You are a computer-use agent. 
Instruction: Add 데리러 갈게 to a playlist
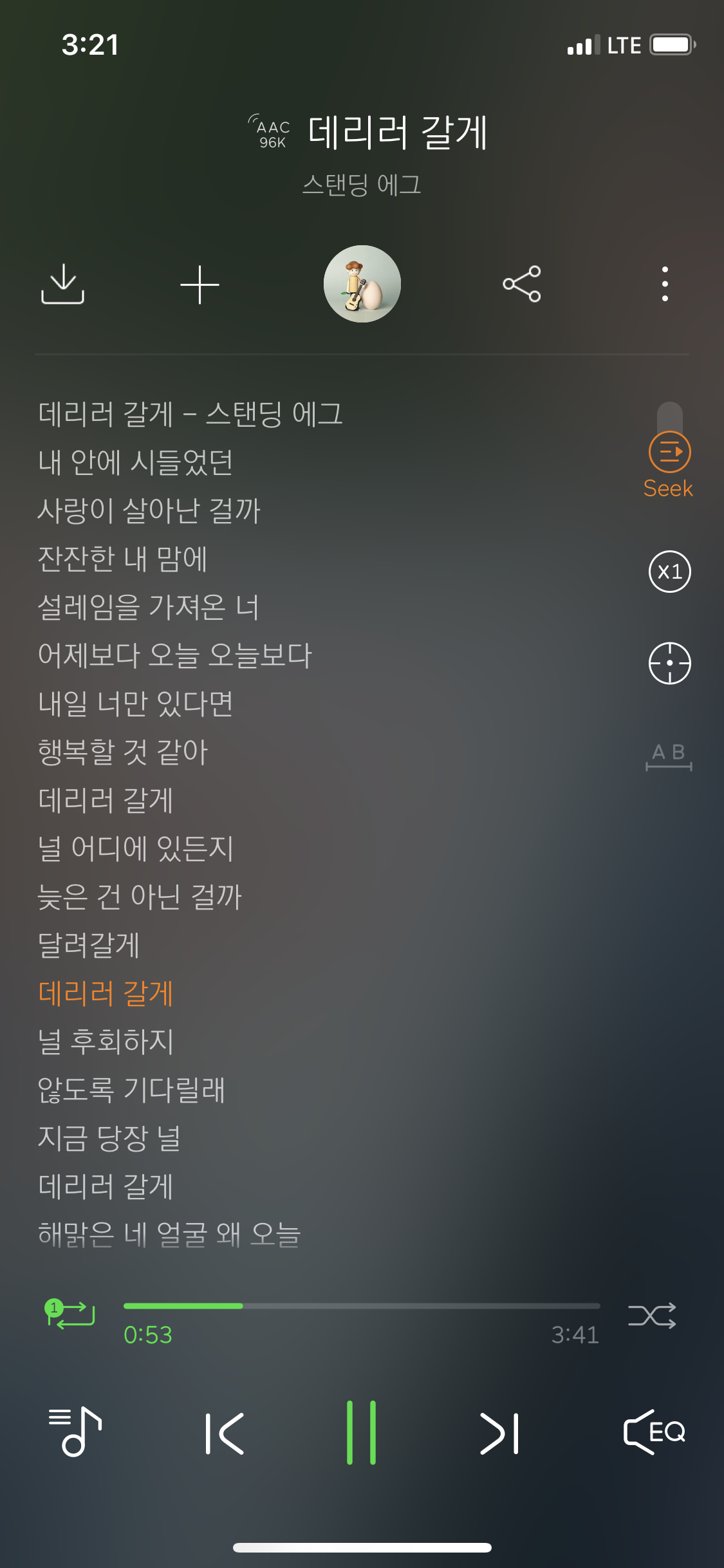pyautogui.click(x=200, y=284)
